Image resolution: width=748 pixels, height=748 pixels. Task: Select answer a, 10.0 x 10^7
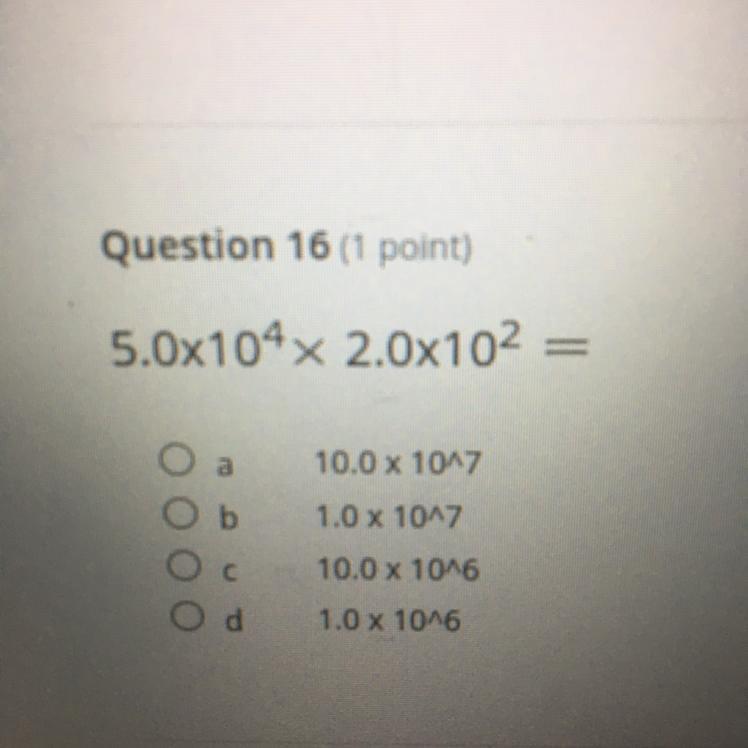[176, 461]
